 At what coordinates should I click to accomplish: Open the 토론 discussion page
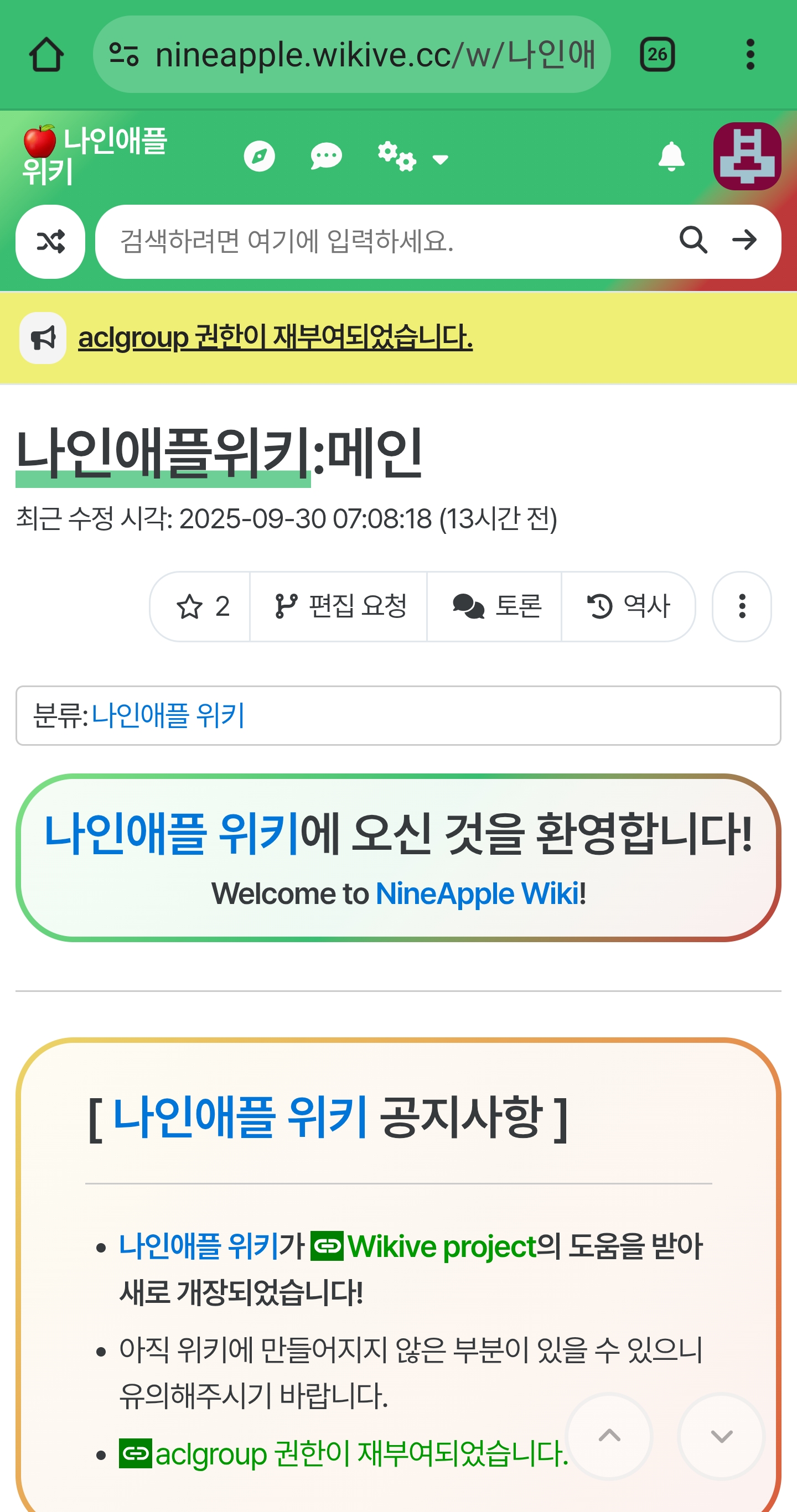tap(496, 606)
